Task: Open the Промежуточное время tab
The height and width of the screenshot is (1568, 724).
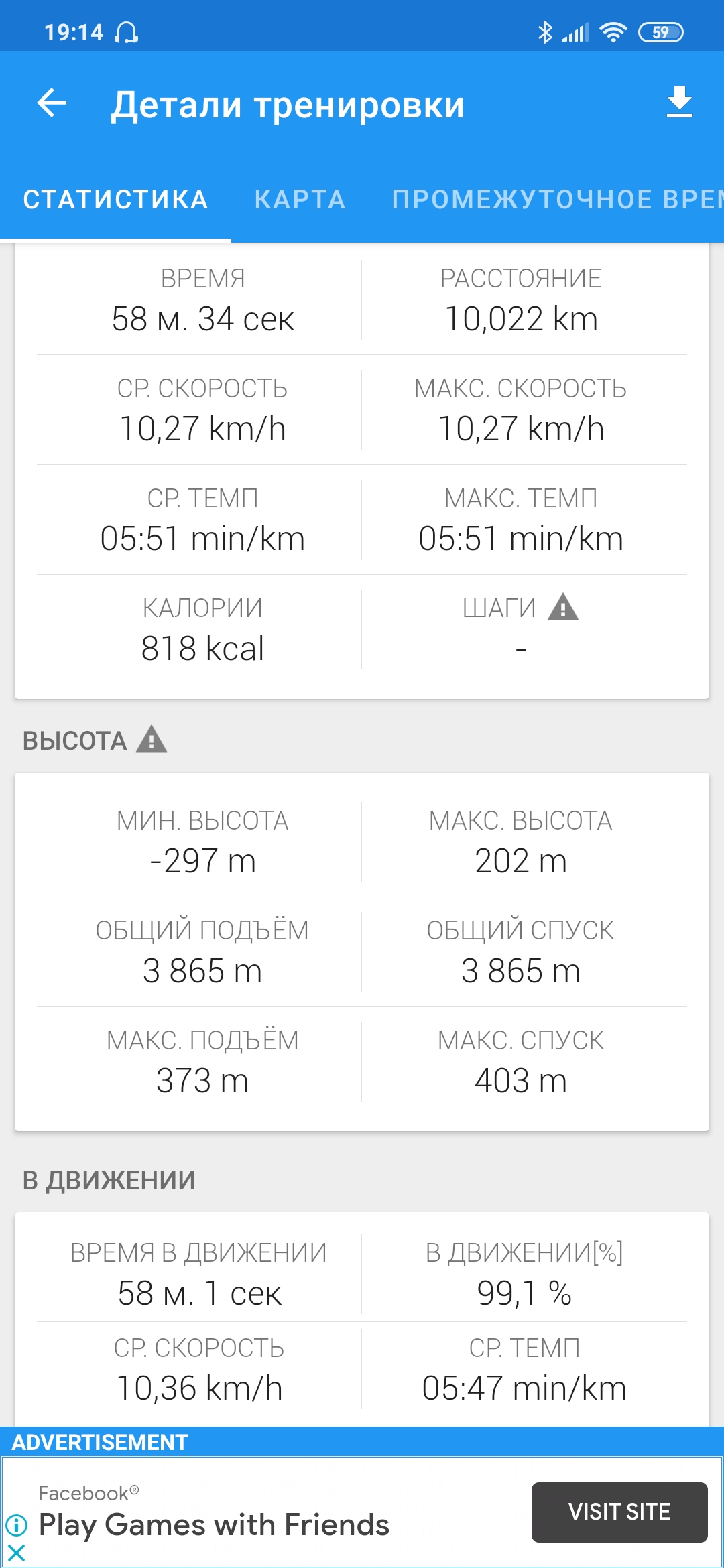Action: tap(556, 200)
